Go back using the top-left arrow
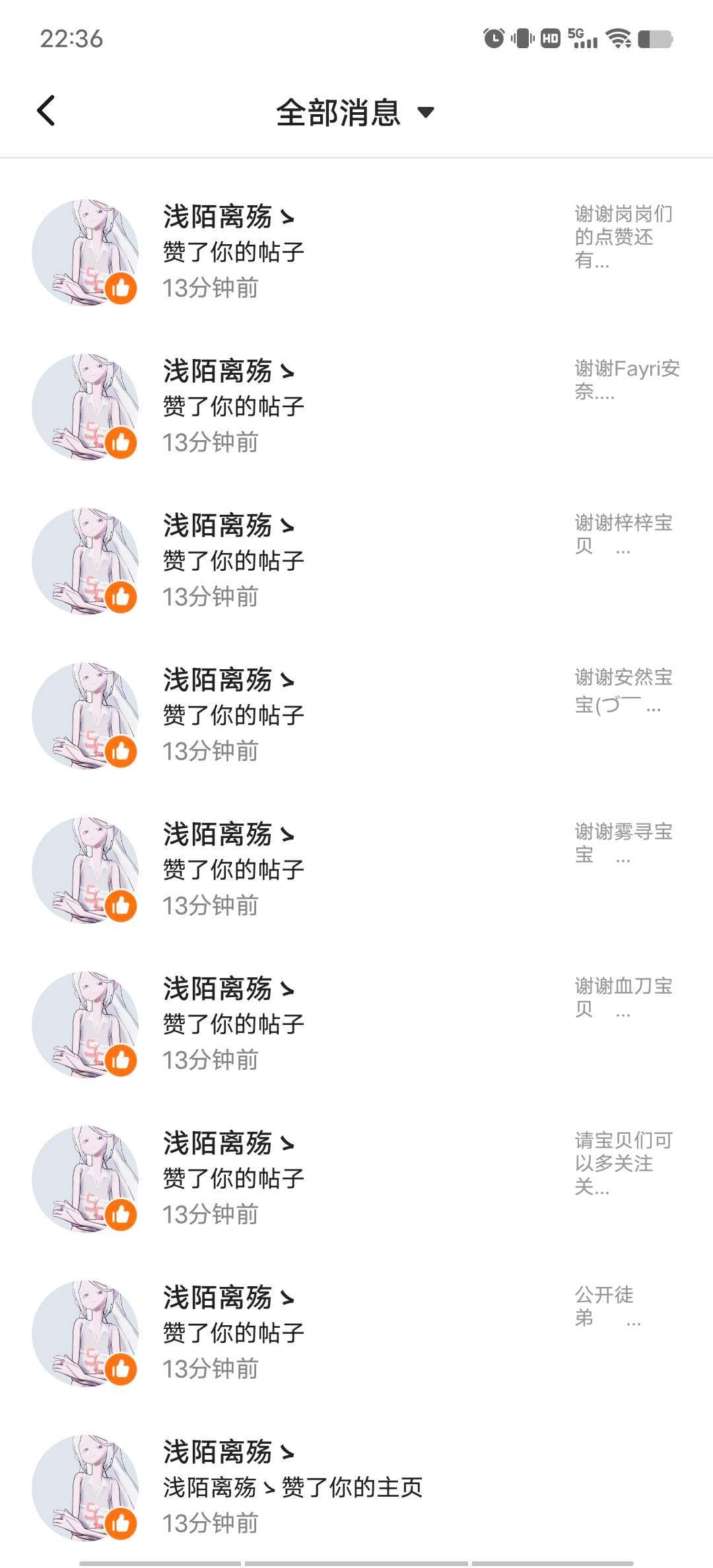The height and width of the screenshot is (1568, 713). [46, 110]
